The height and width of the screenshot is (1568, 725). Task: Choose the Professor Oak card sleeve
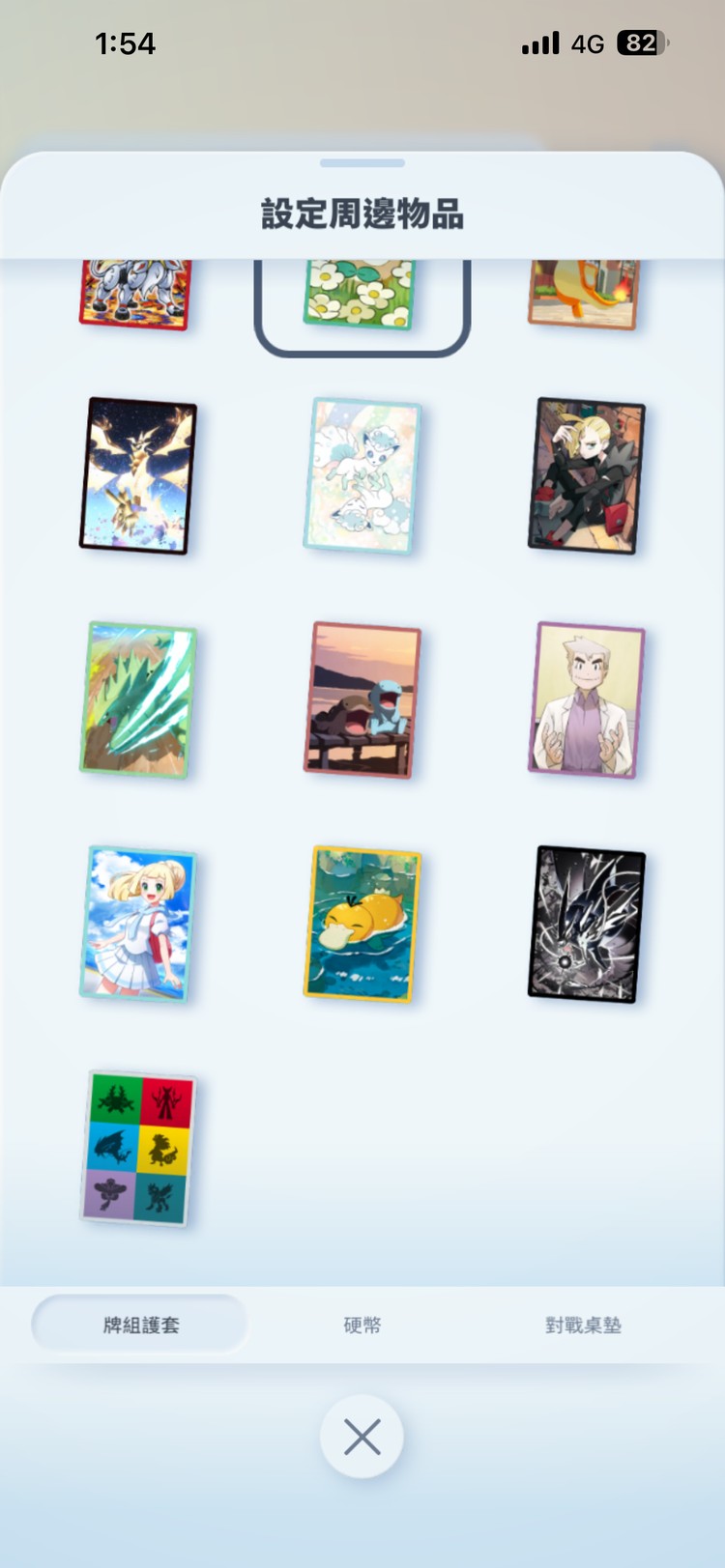(587, 699)
